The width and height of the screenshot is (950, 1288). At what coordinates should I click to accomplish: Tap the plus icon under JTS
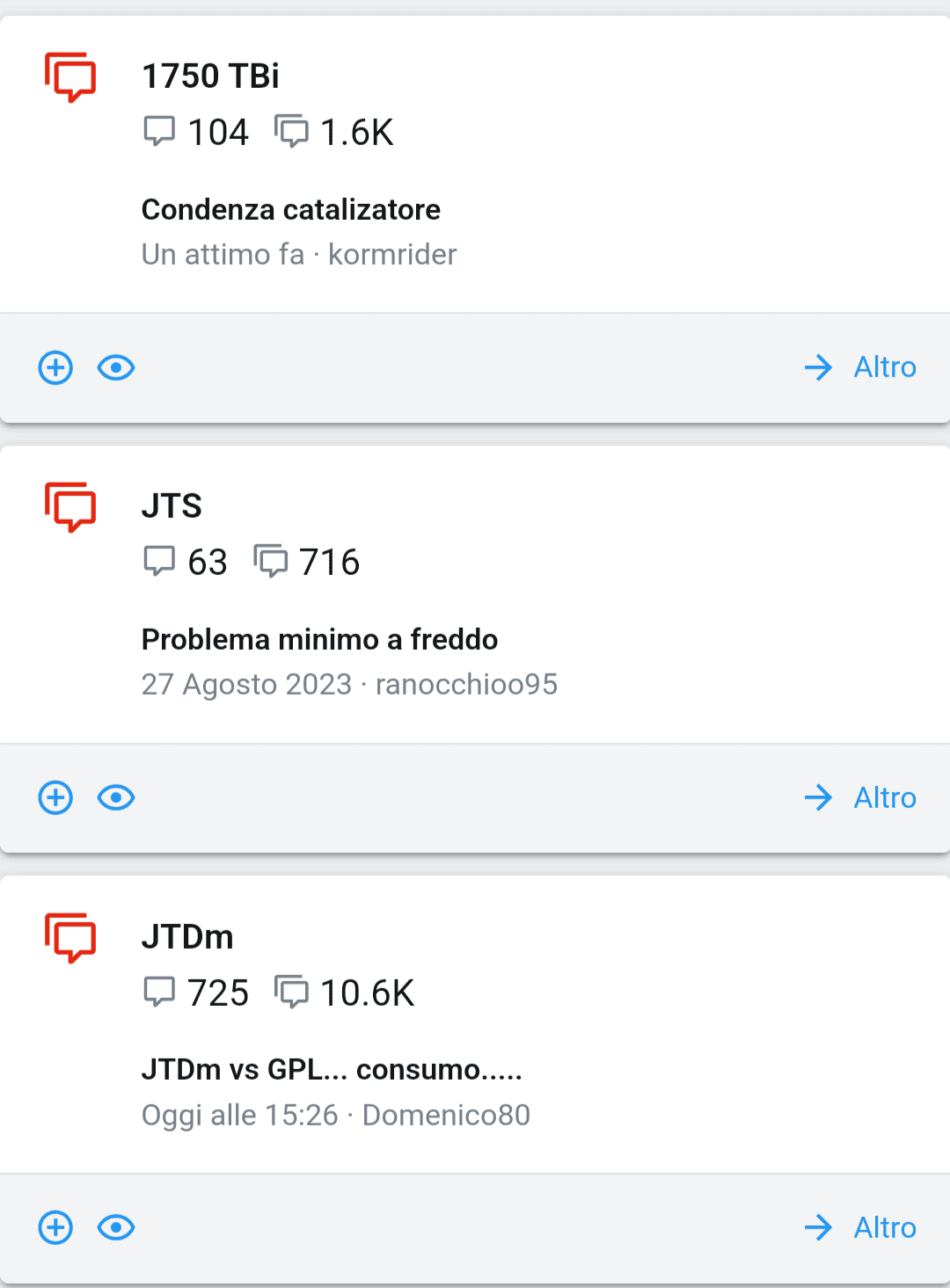point(55,797)
